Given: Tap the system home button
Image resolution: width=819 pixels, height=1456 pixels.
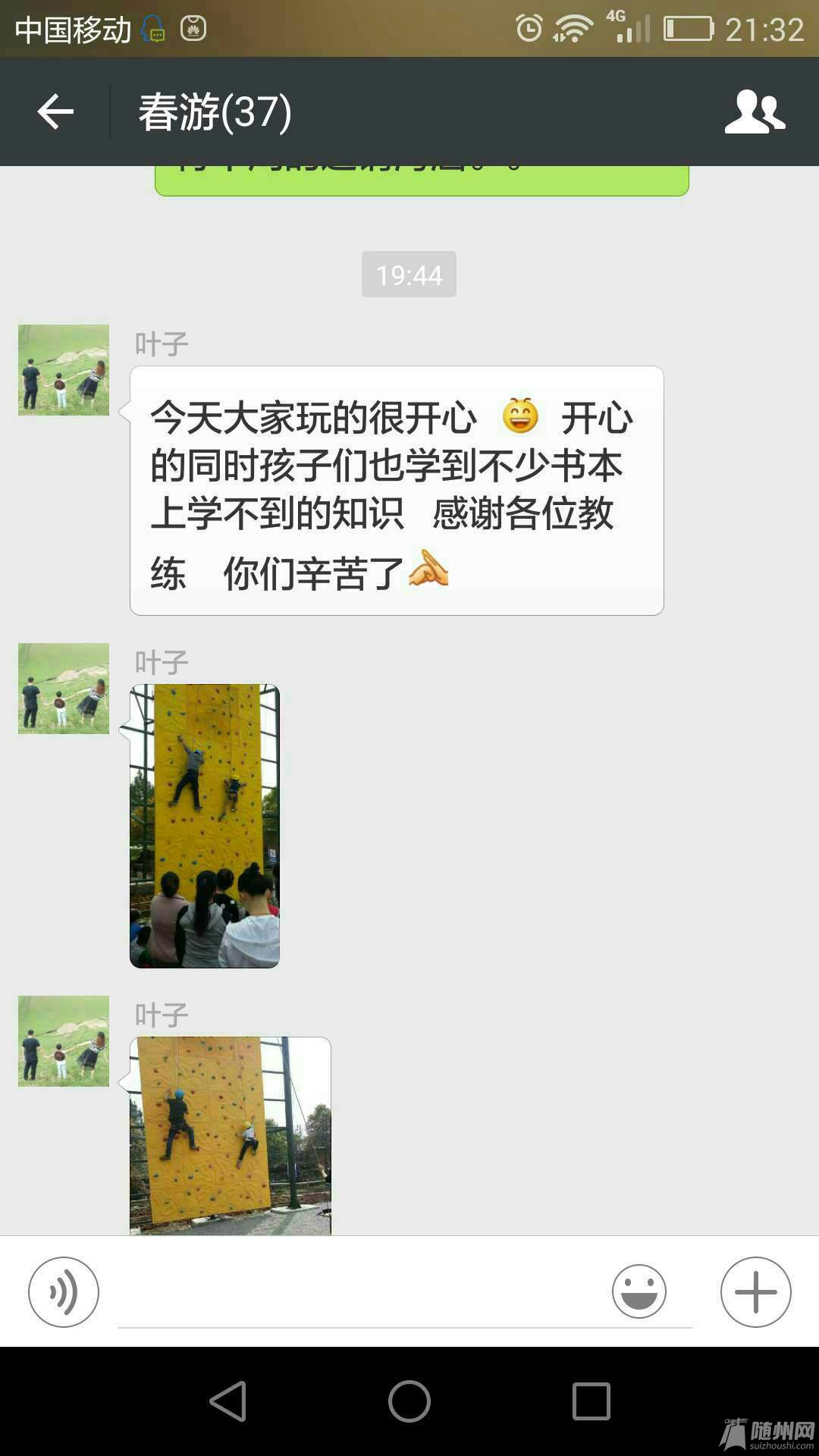Looking at the screenshot, I should pos(409,1401).
